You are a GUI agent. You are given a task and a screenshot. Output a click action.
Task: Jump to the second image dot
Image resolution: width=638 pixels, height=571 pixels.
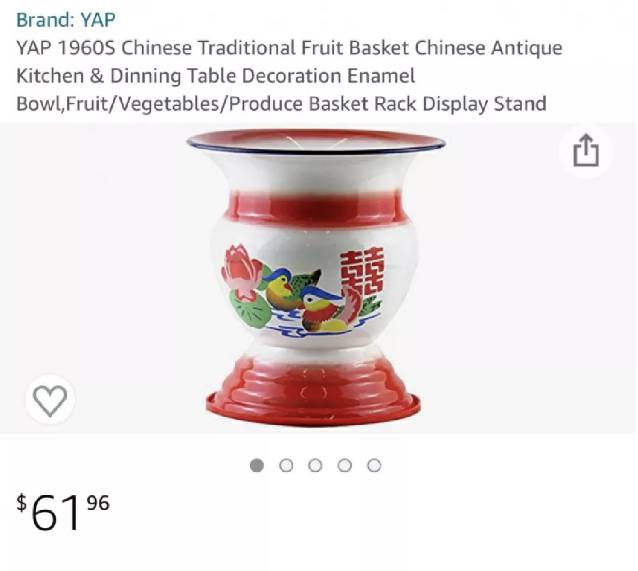pos(286,465)
